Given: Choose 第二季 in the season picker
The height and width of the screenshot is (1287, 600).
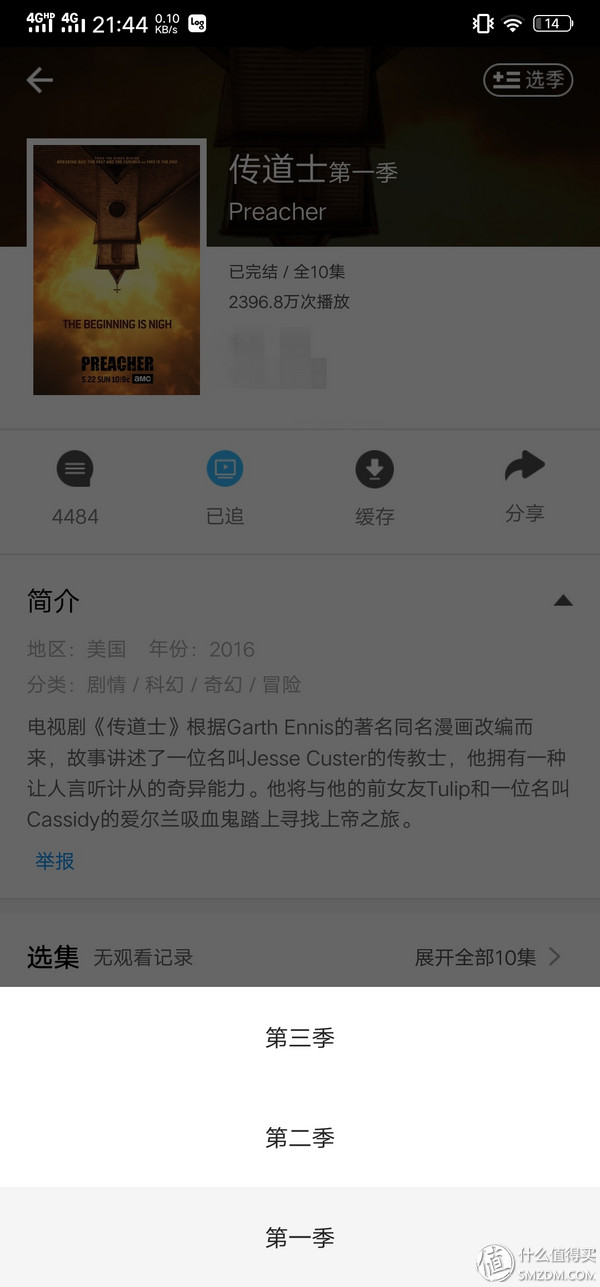Looking at the screenshot, I should [x=300, y=1138].
